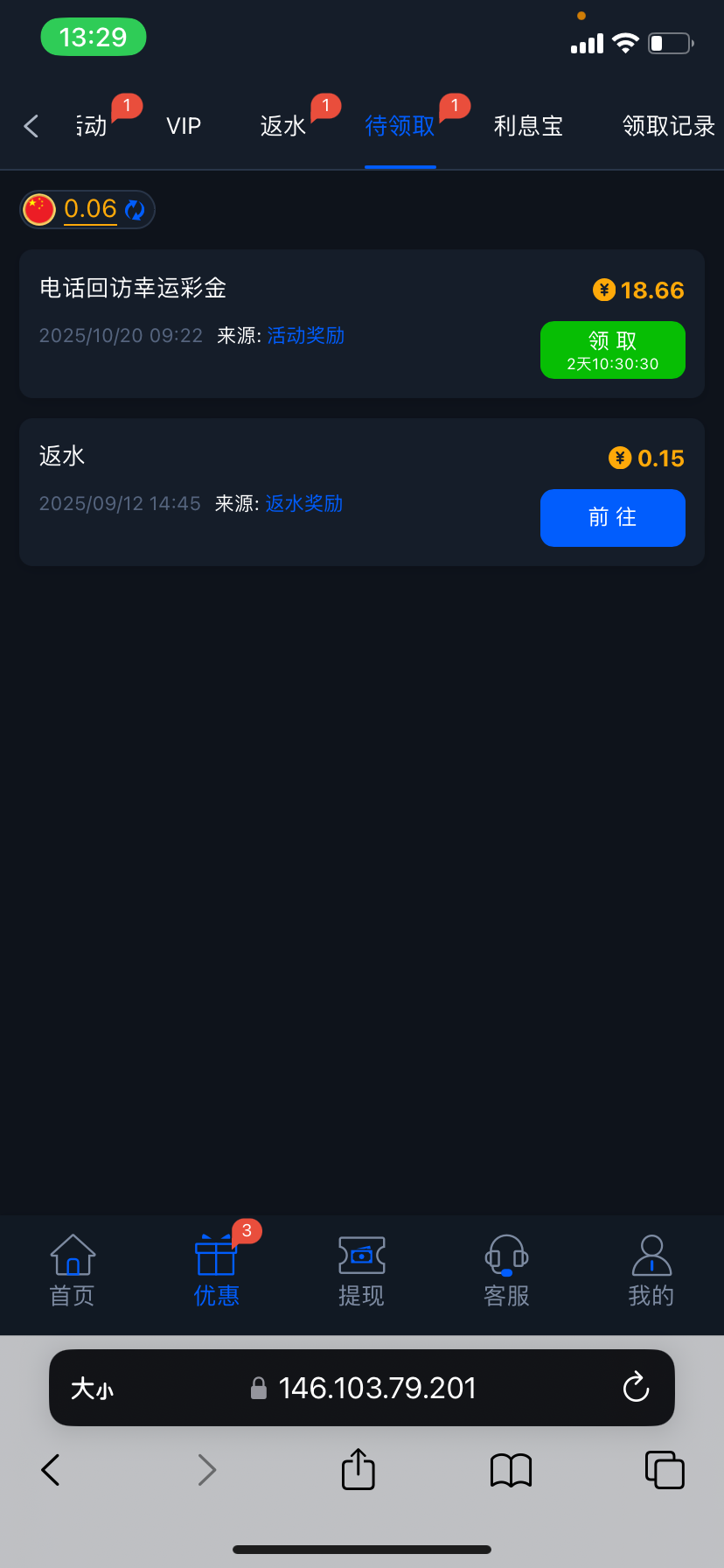724x1568 pixels.
Task: Switch browser tabs via the tabs icon
Action: pos(665,1470)
